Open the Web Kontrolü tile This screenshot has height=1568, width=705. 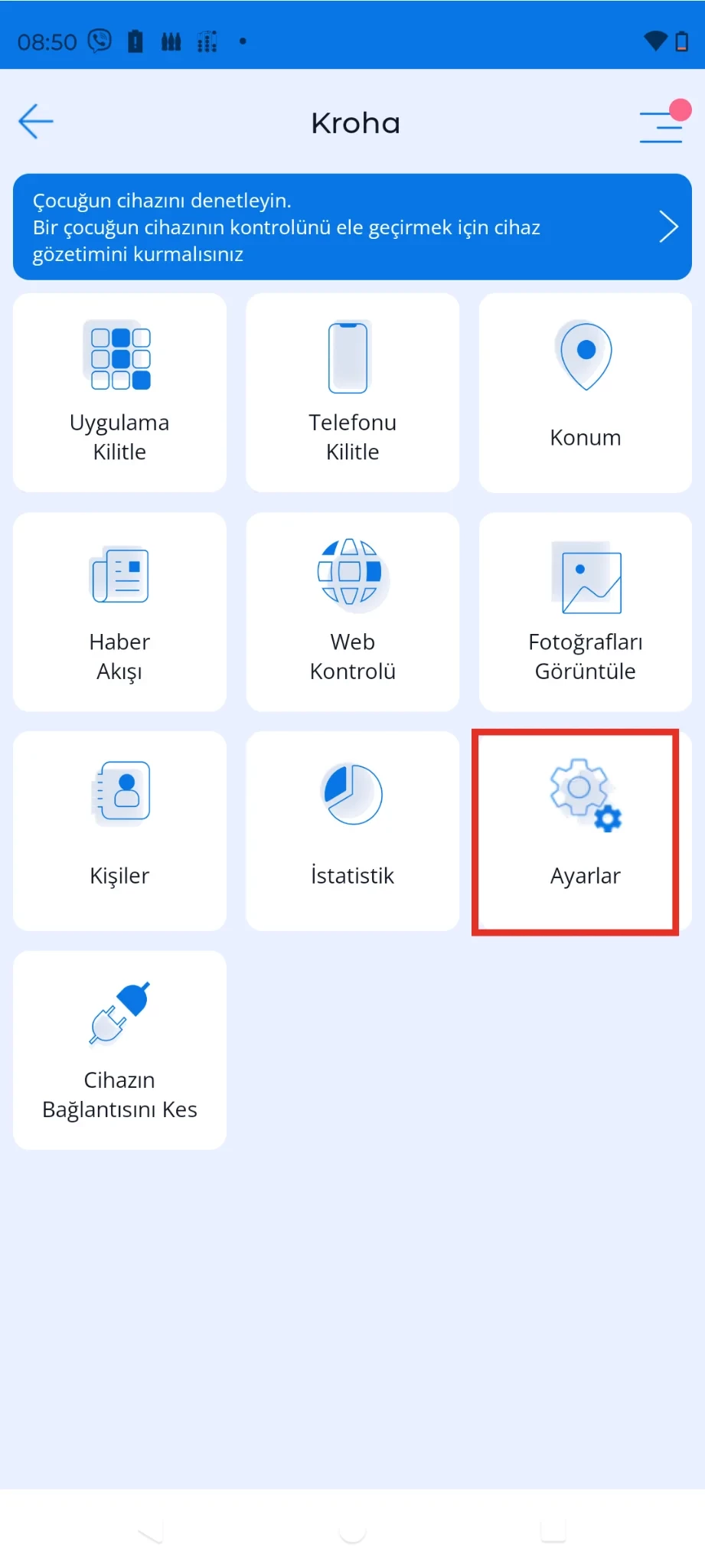(352, 612)
